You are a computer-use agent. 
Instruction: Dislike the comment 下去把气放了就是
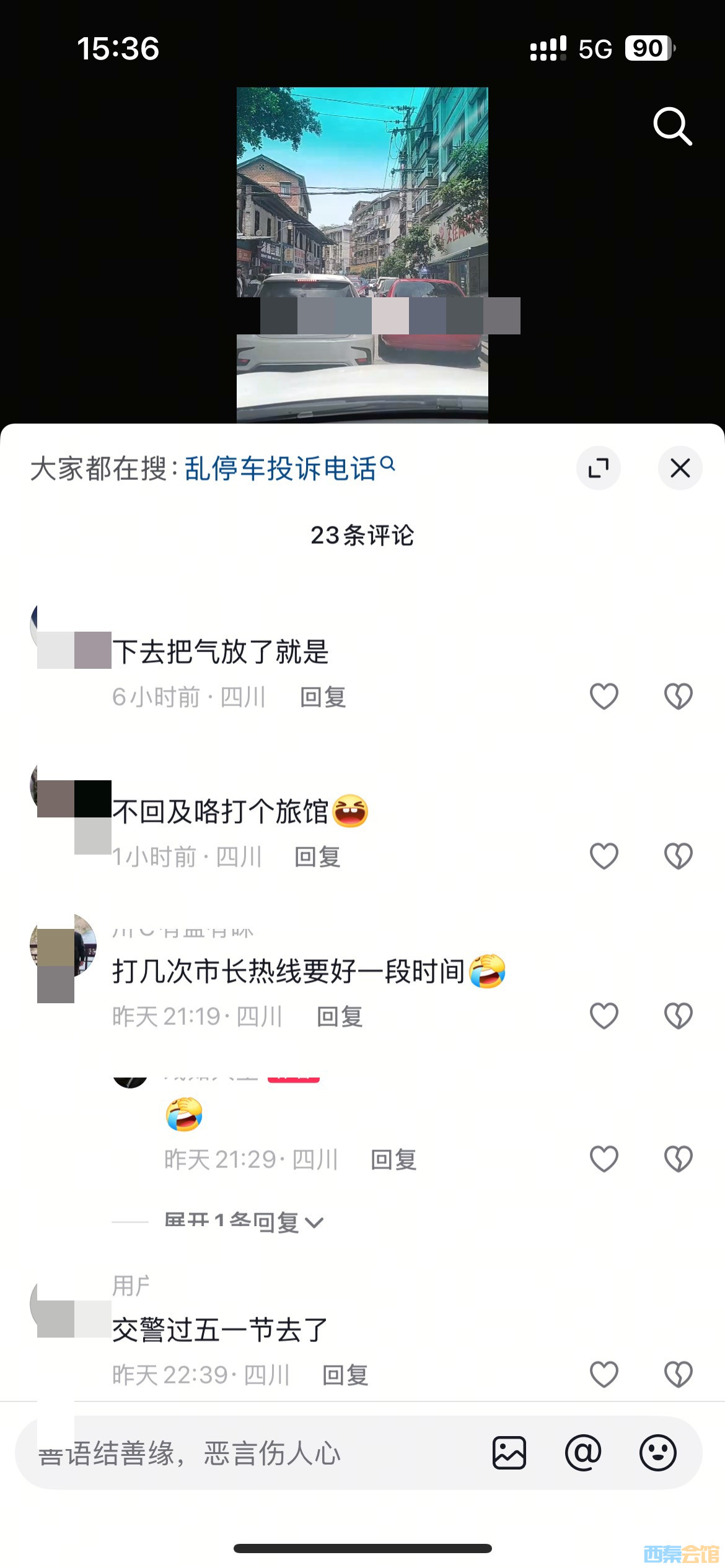[678, 697]
